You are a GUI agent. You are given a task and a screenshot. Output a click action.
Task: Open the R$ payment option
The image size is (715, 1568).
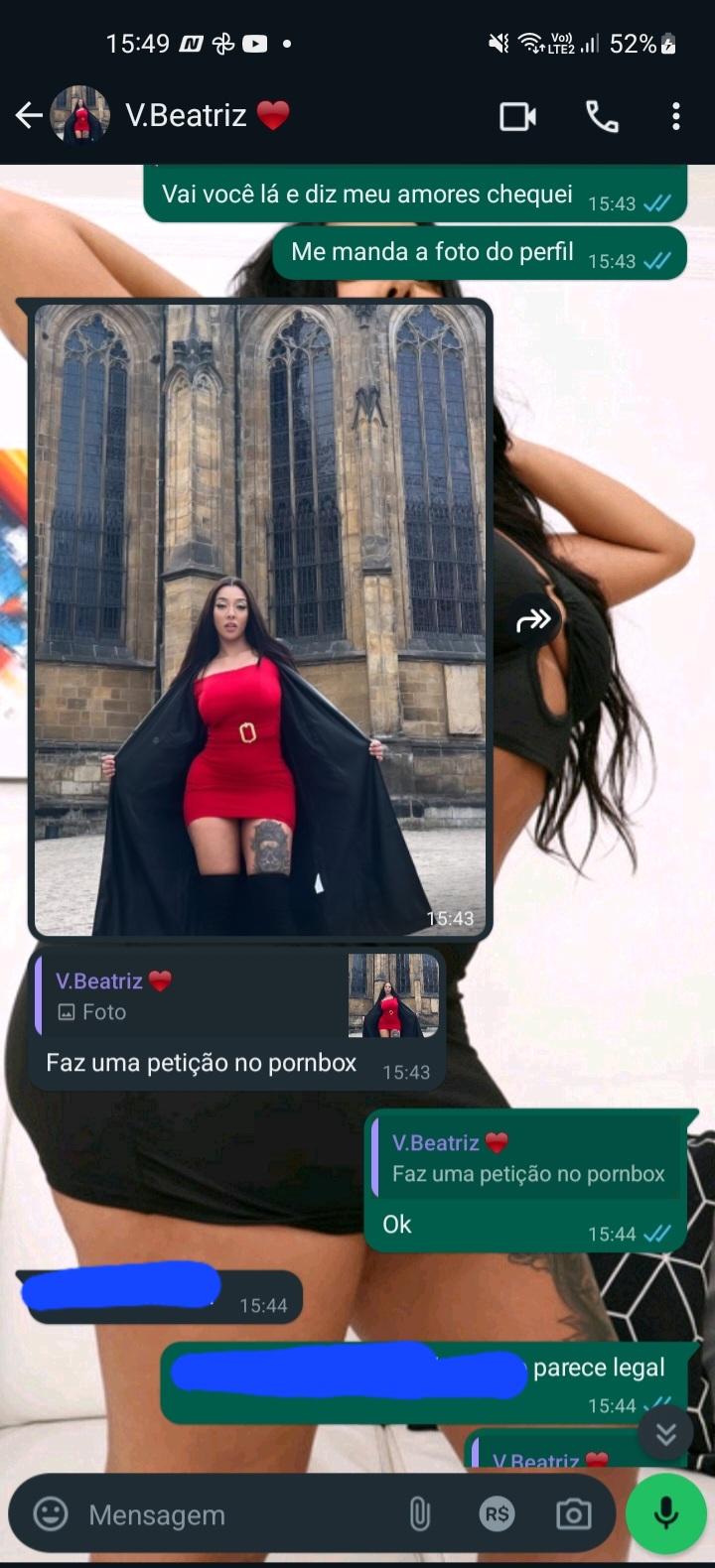[497, 1514]
